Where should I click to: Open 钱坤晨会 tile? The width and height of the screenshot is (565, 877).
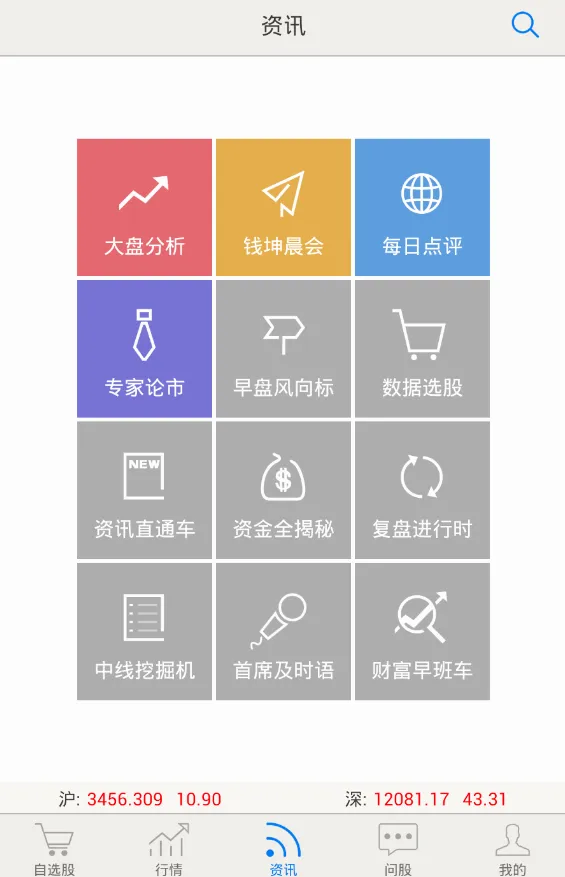click(283, 208)
